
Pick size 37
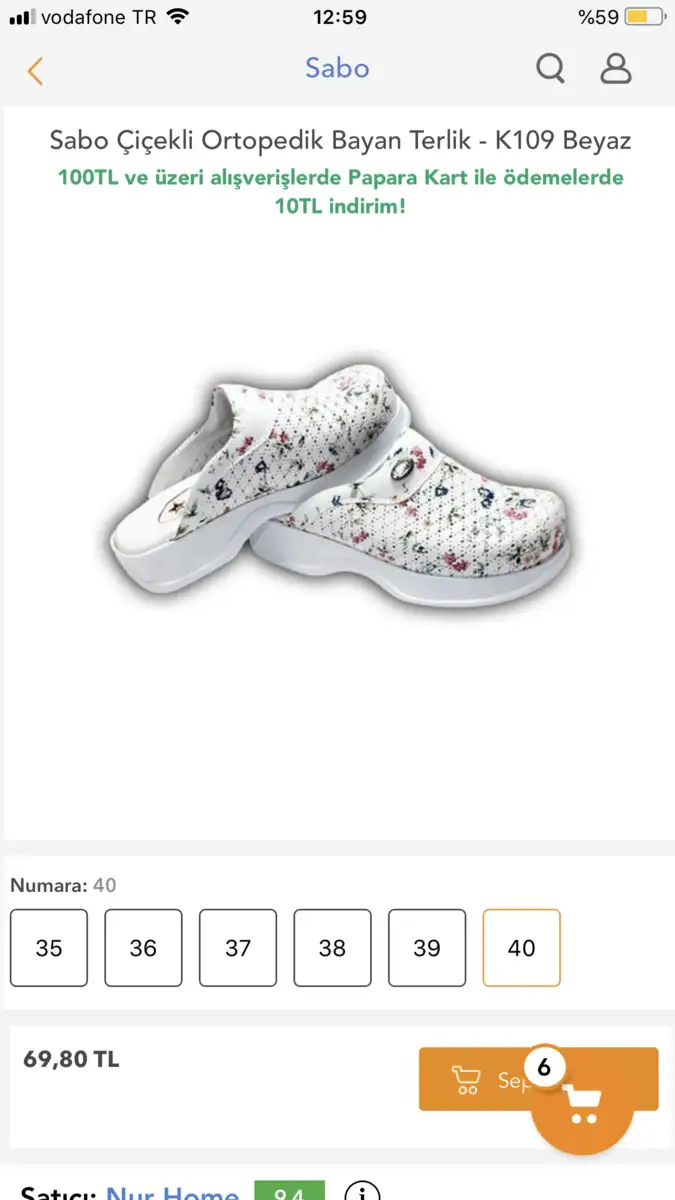coord(238,948)
